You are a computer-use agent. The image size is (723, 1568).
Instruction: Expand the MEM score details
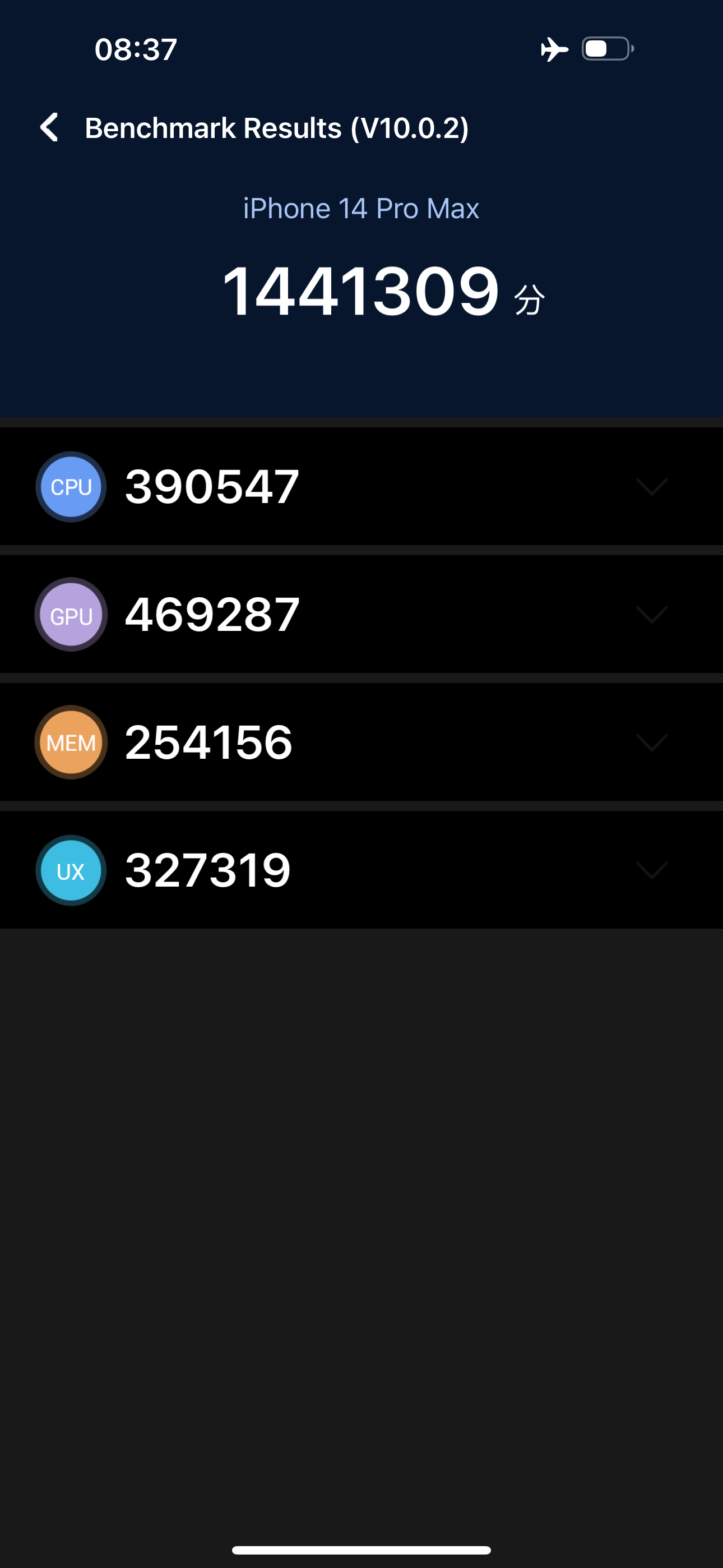click(x=652, y=742)
